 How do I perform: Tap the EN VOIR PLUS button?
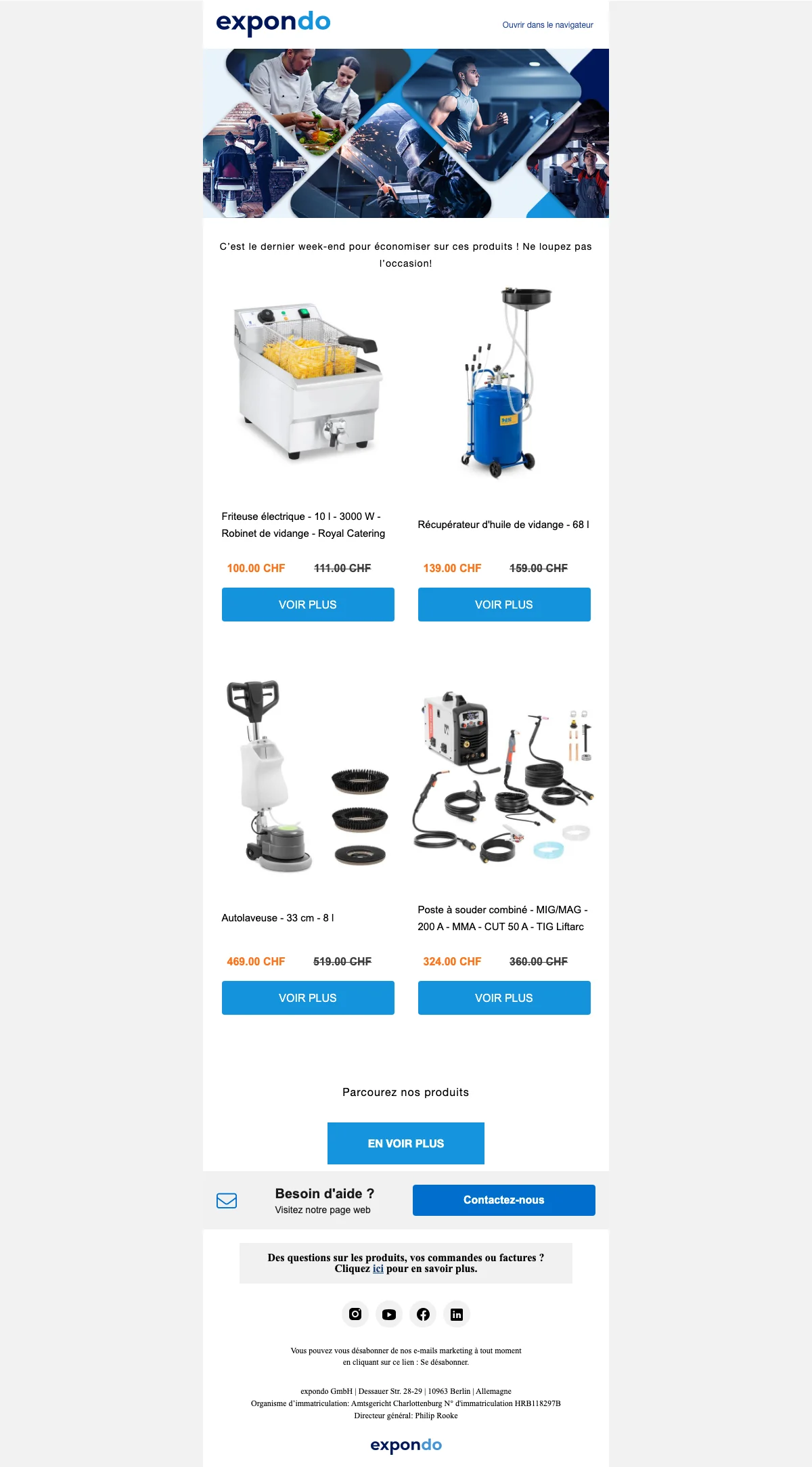(406, 1143)
